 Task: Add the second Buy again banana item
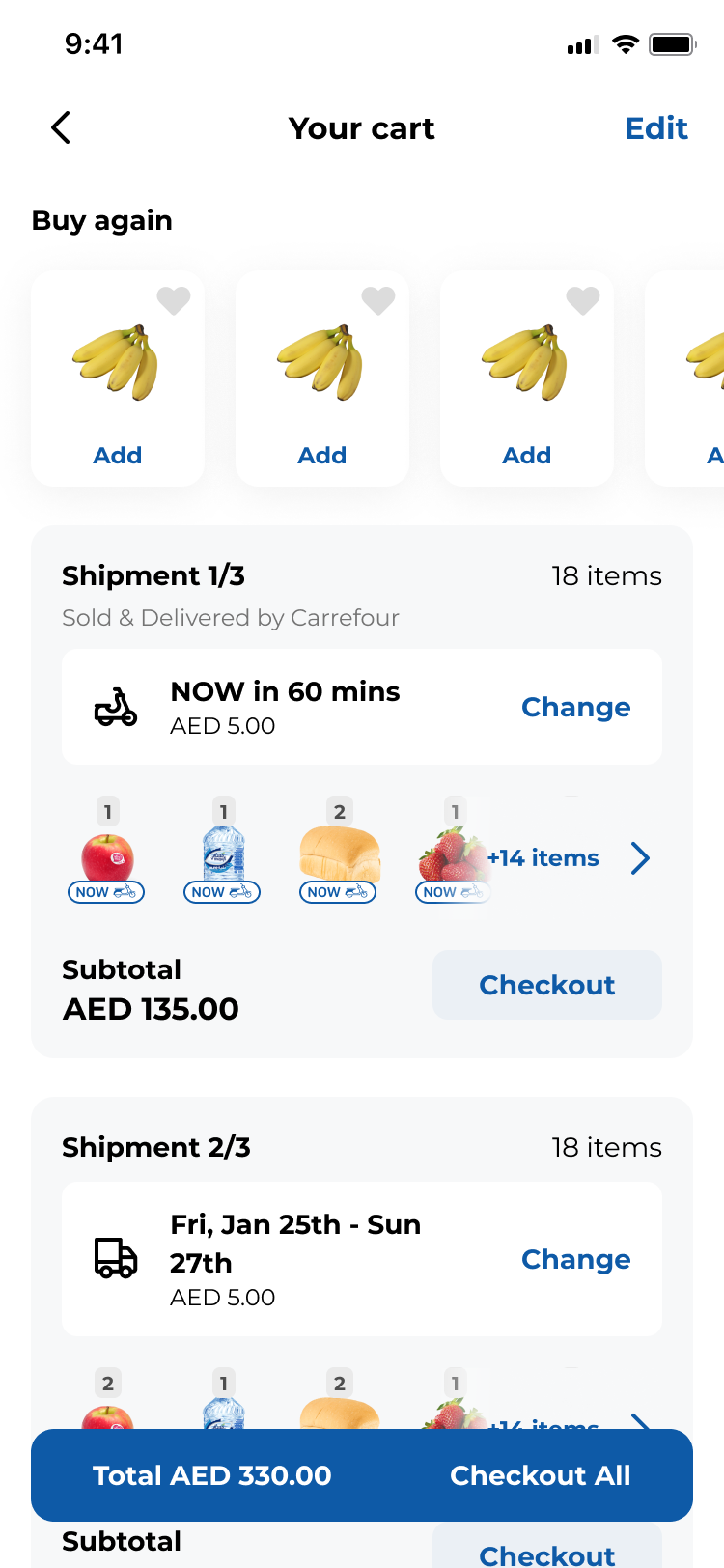tap(322, 455)
